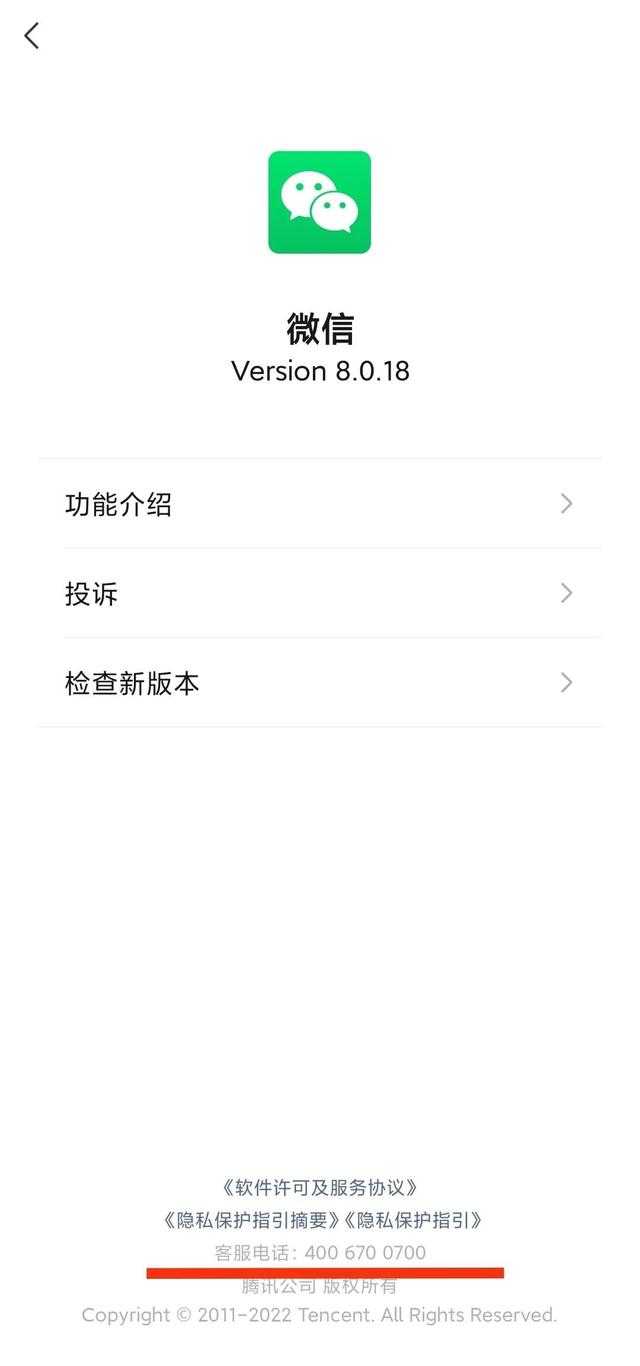640x1366 pixels.
Task: Open the 《隐私保护指引摘要》 link
Action: click(250, 1220)
